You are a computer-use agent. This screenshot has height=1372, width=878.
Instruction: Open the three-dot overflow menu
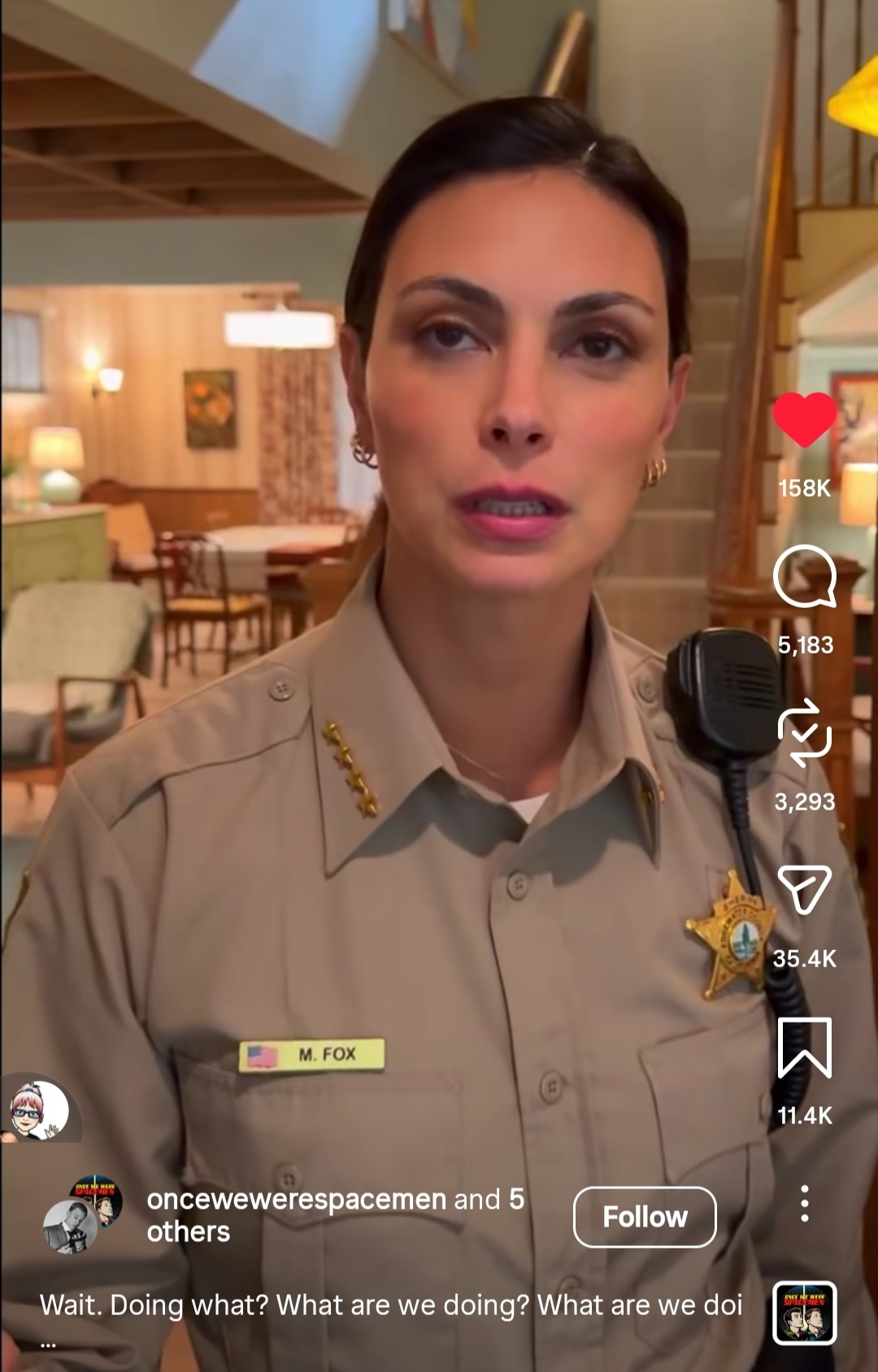click(x=804, y=1203)
